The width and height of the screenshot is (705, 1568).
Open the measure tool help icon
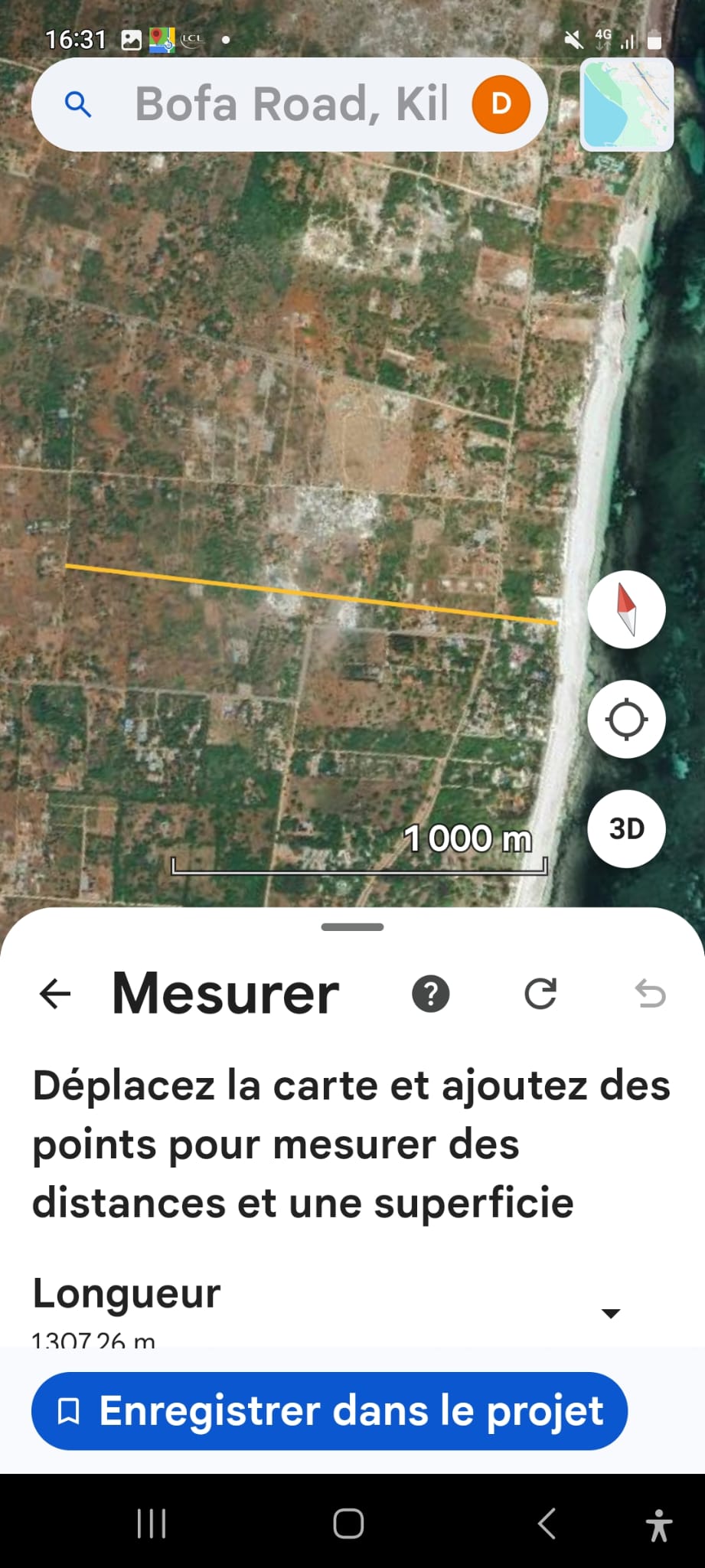click(x=431, y=994)
